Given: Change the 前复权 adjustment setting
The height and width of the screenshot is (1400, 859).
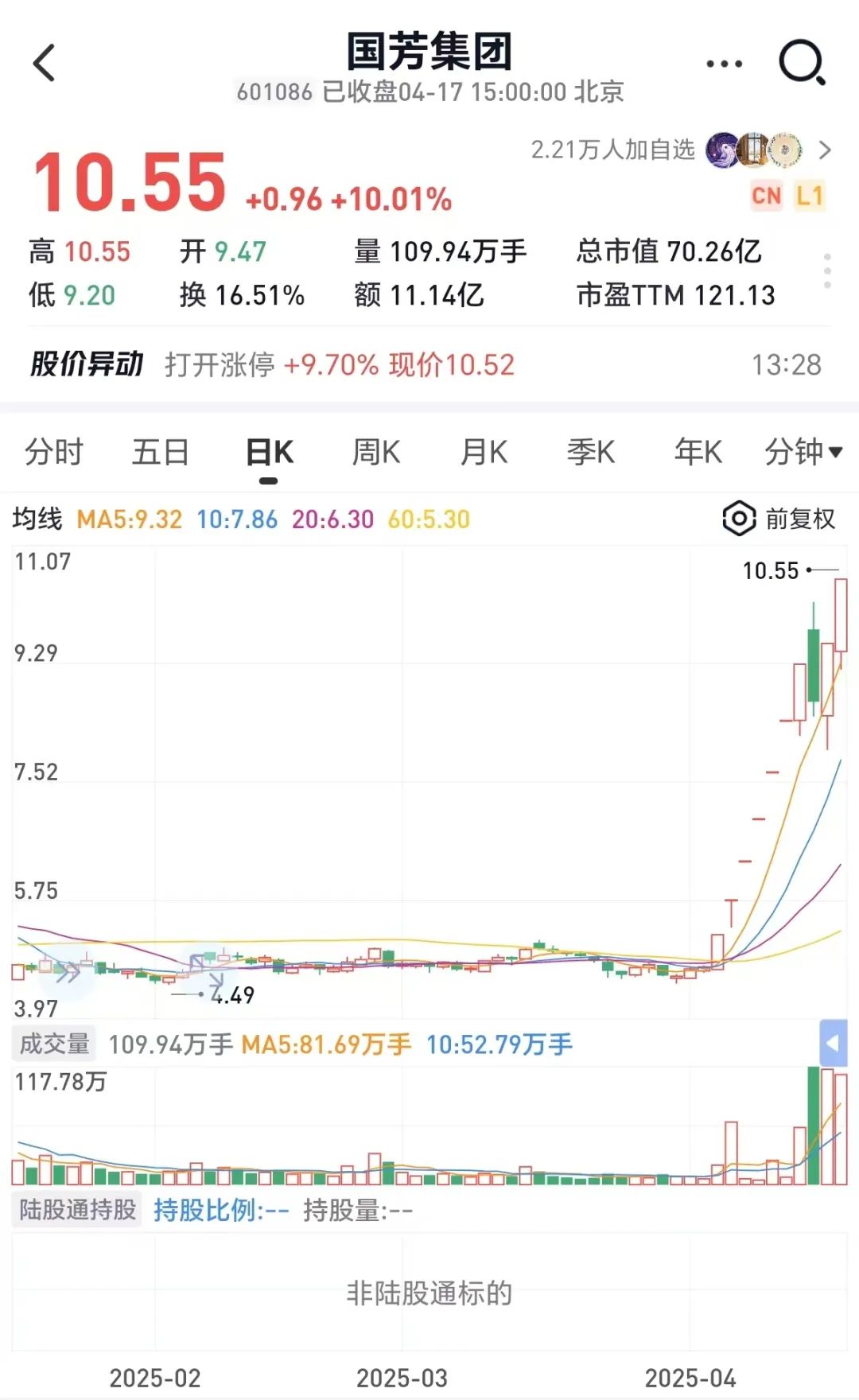Looking at the screenshot, I should [779, 519].
